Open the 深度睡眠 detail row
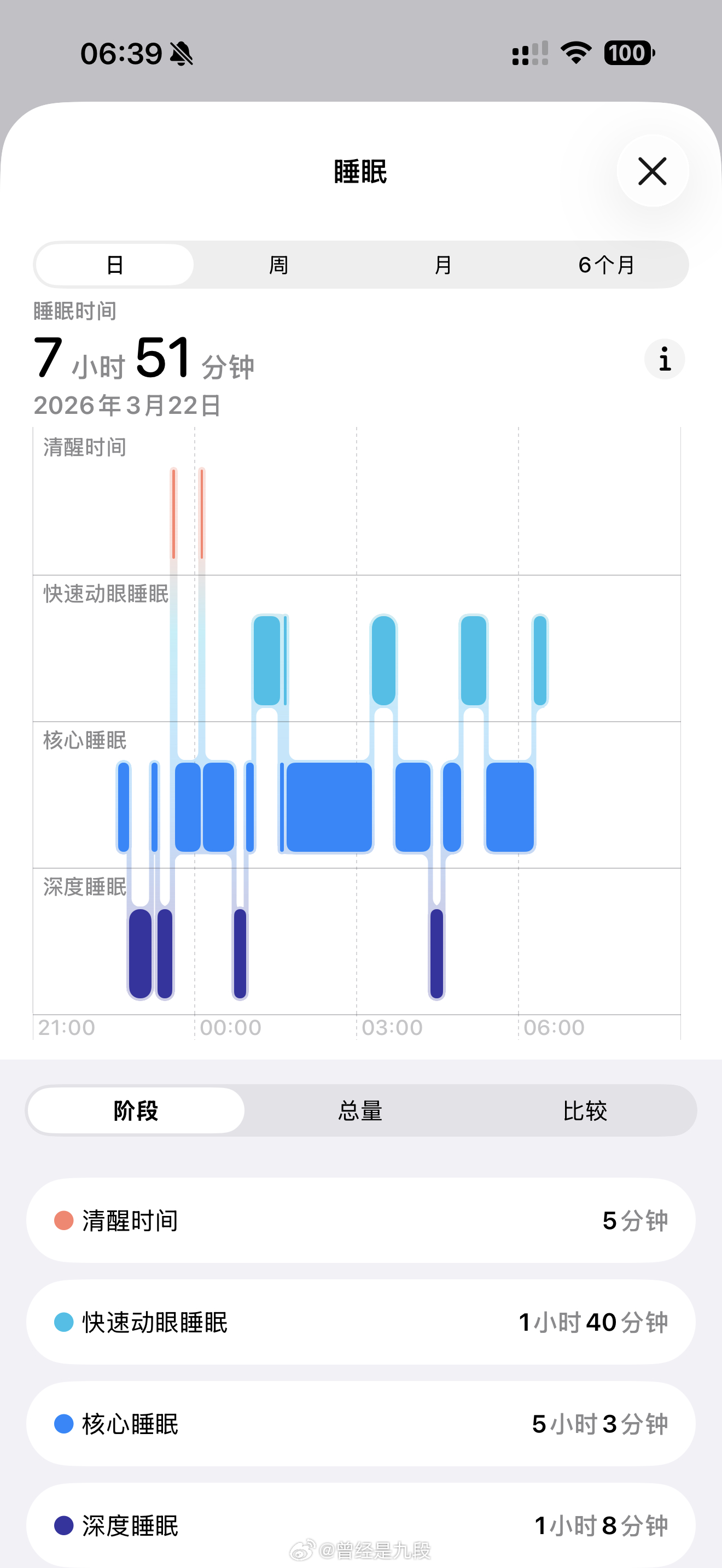722x1568 pixels. tap(360, 1526)
